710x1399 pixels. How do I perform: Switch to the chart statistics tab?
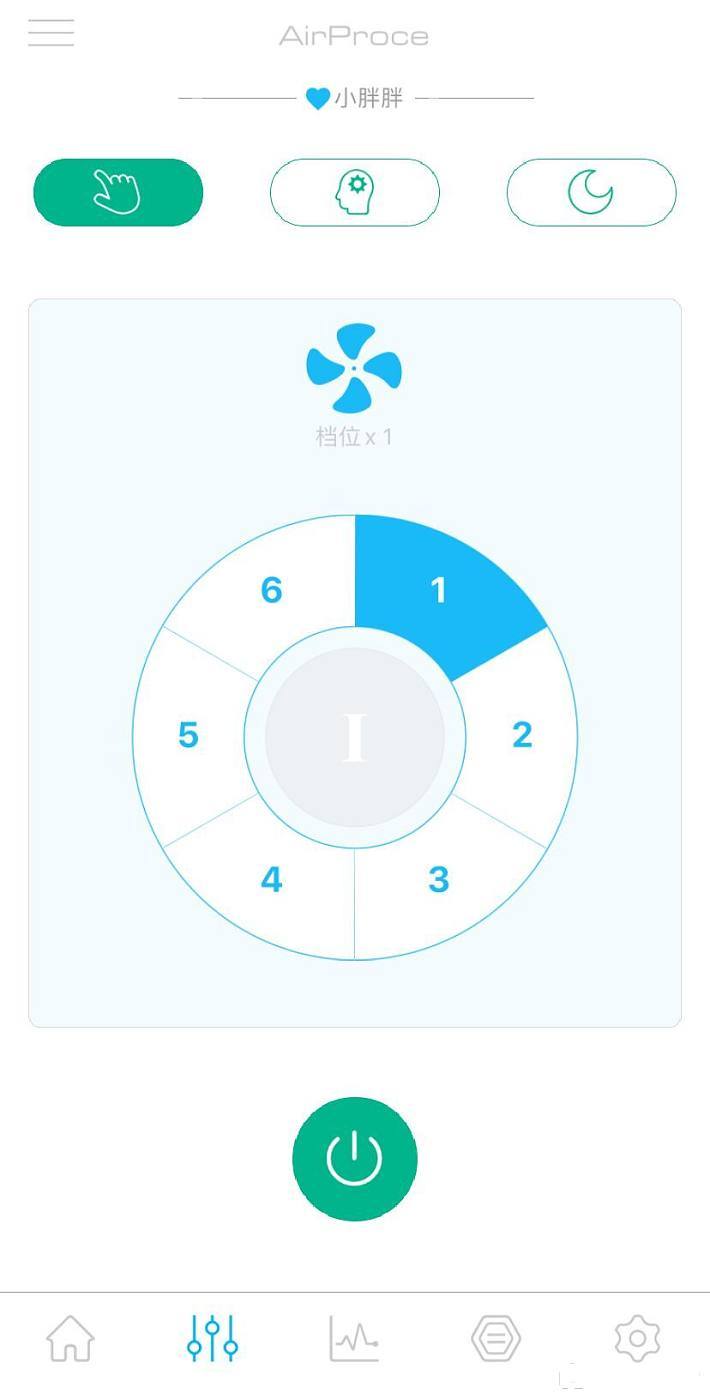coord(355,1338)
